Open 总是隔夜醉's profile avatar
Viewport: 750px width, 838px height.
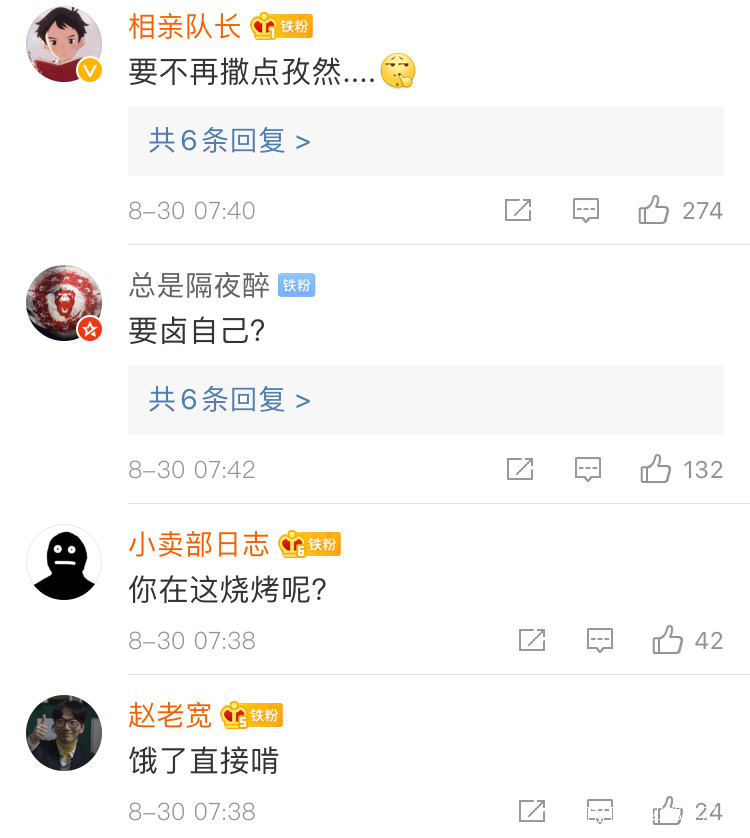63,303
